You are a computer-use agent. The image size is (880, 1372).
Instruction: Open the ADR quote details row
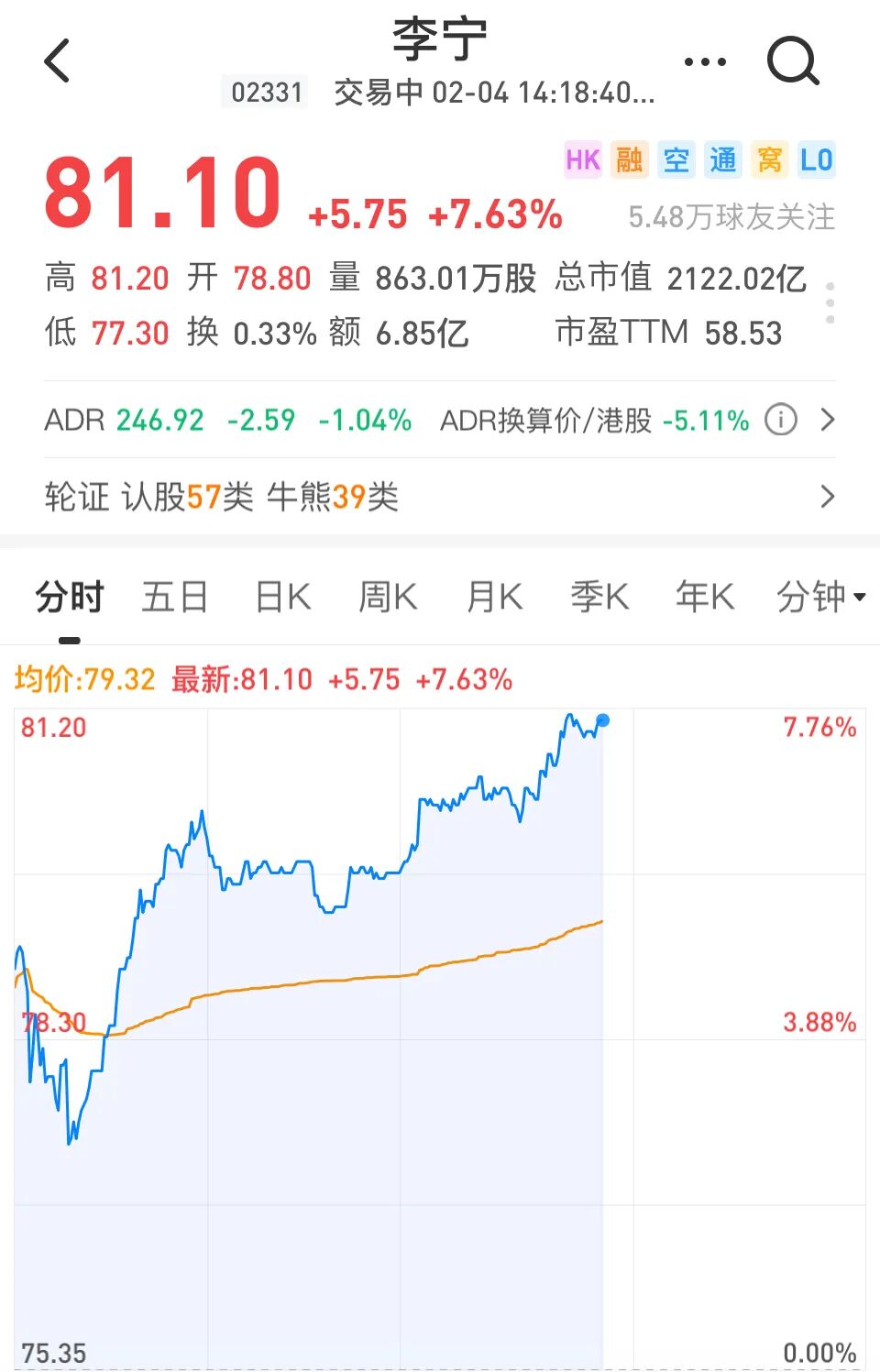[440, 420]
